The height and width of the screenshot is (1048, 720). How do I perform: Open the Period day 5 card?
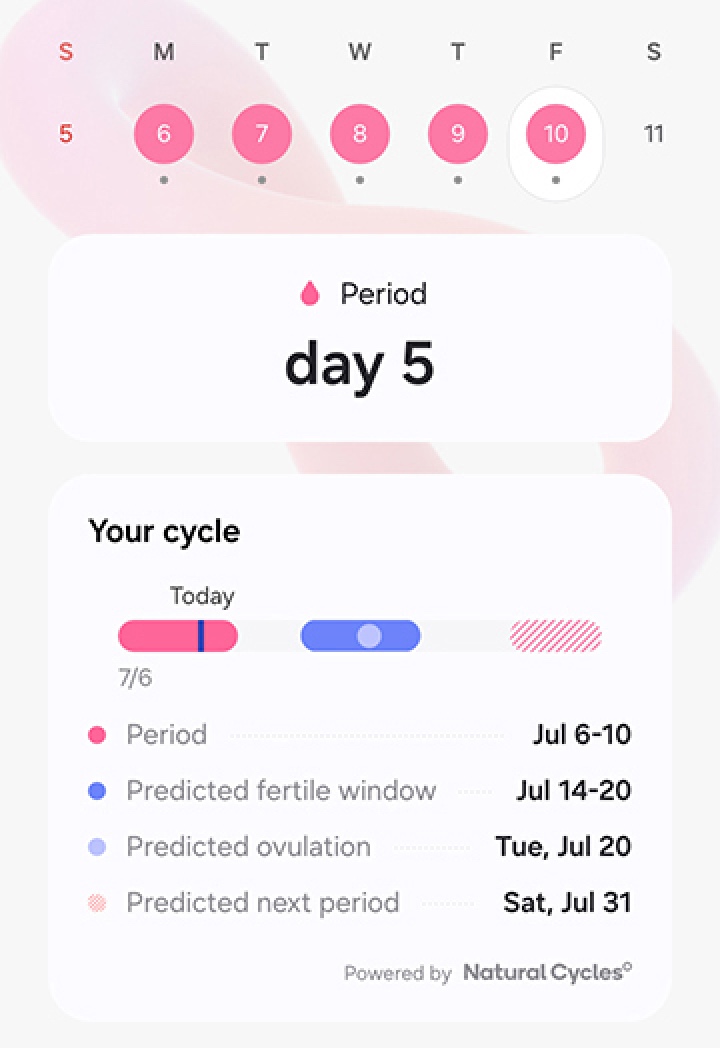click(x=360, y=338)
